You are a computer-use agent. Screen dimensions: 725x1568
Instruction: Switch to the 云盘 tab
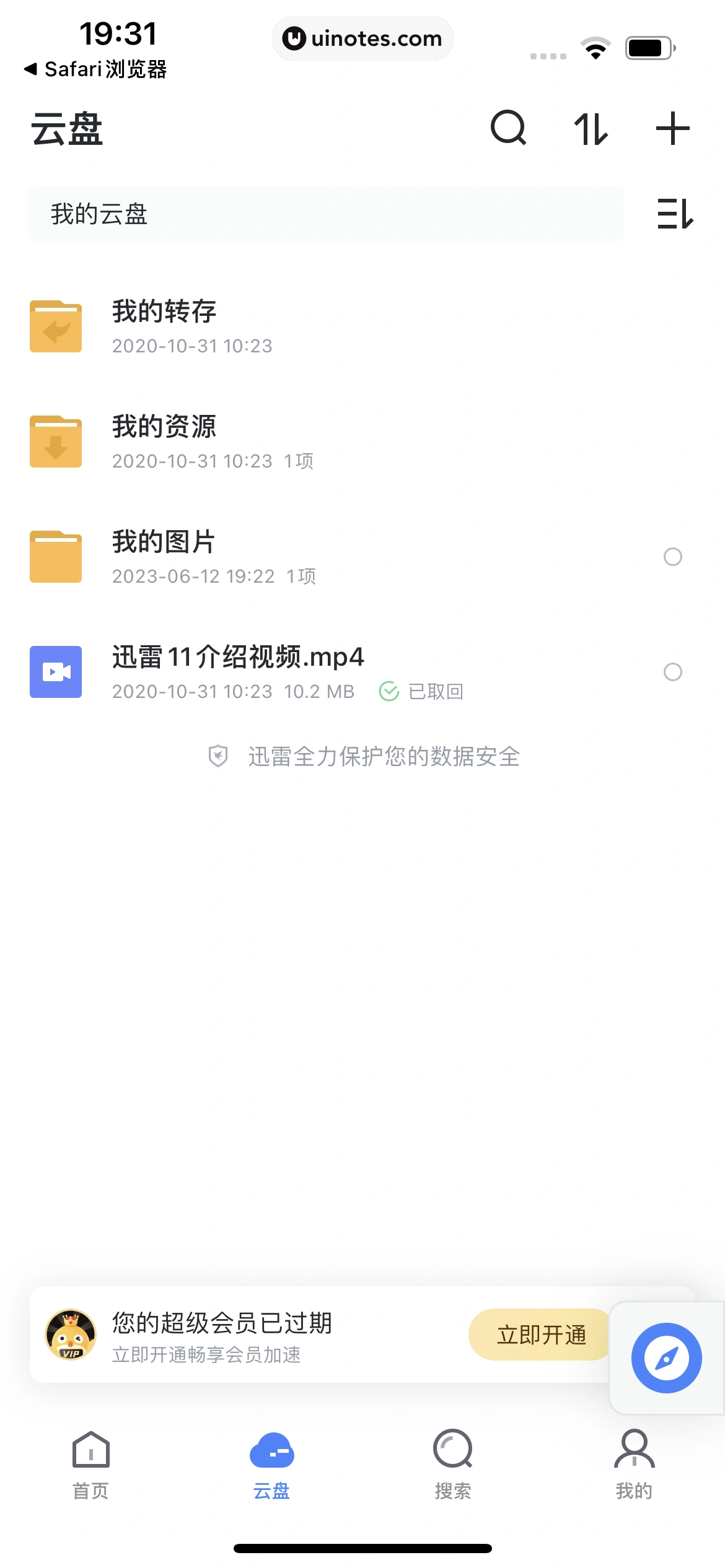[x=272, y=1464]
